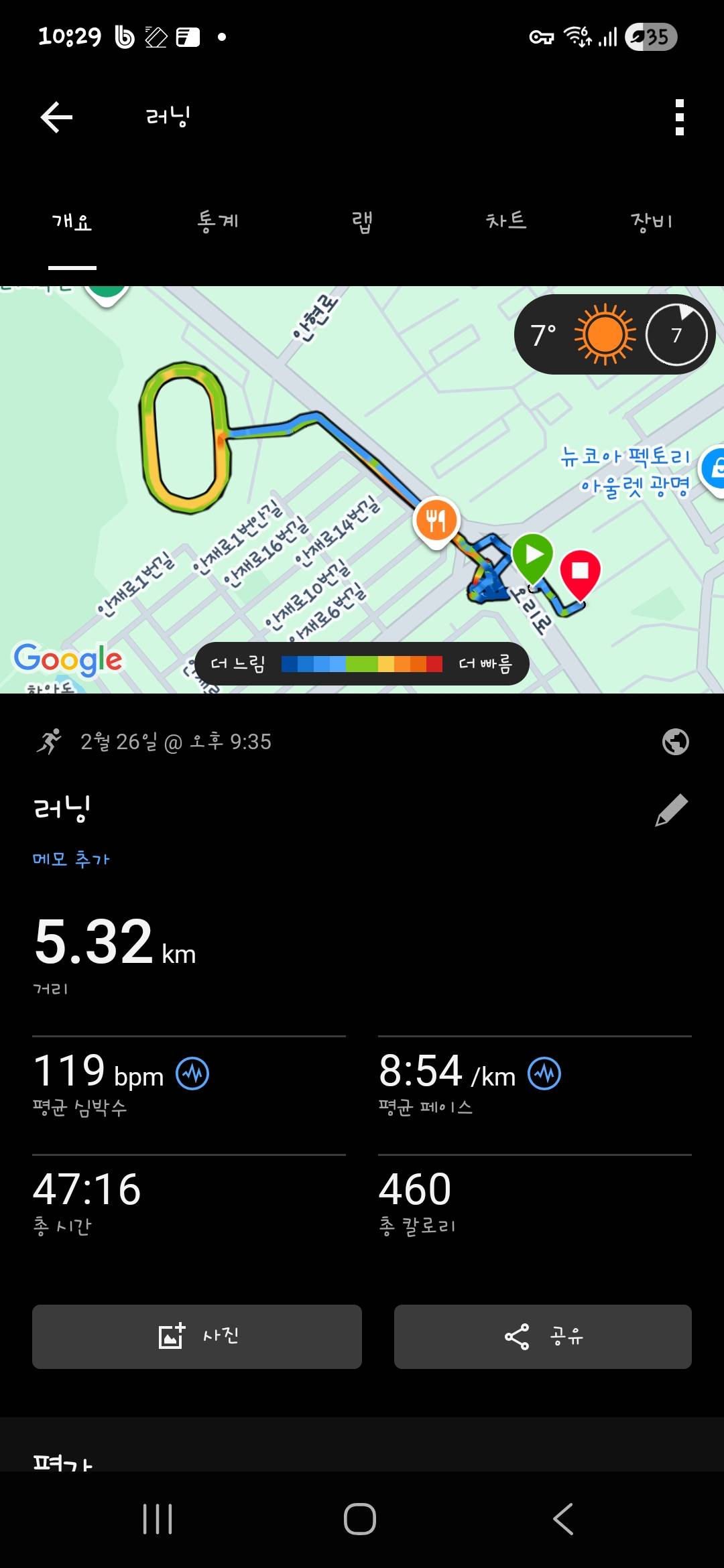
Task: Tap the pencil icon to edit activity name
Action: (673, 809)
